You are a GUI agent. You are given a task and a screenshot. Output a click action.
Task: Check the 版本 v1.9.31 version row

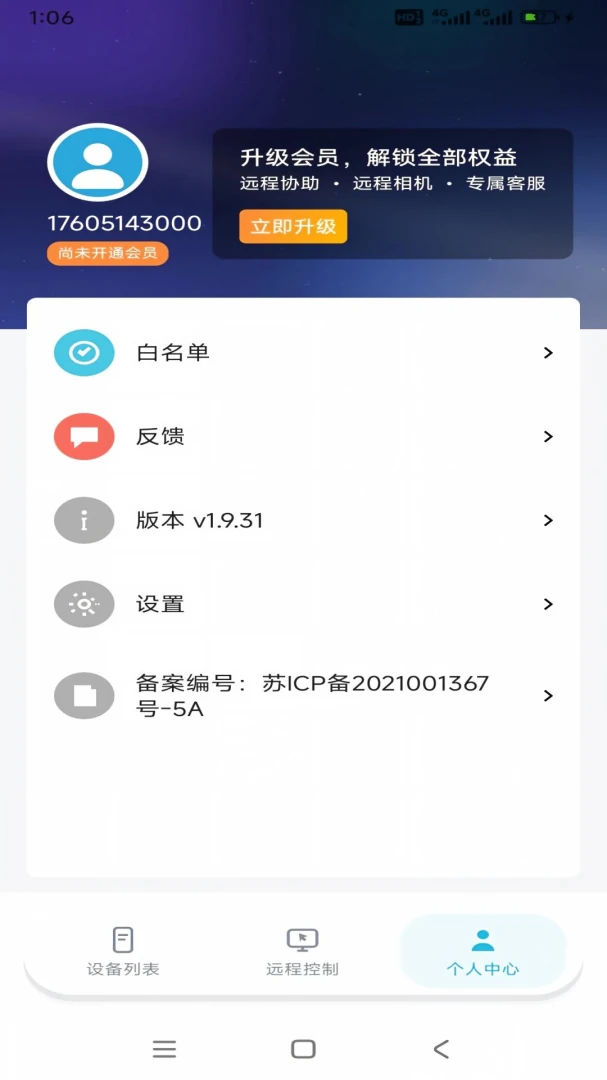point(303,521)
